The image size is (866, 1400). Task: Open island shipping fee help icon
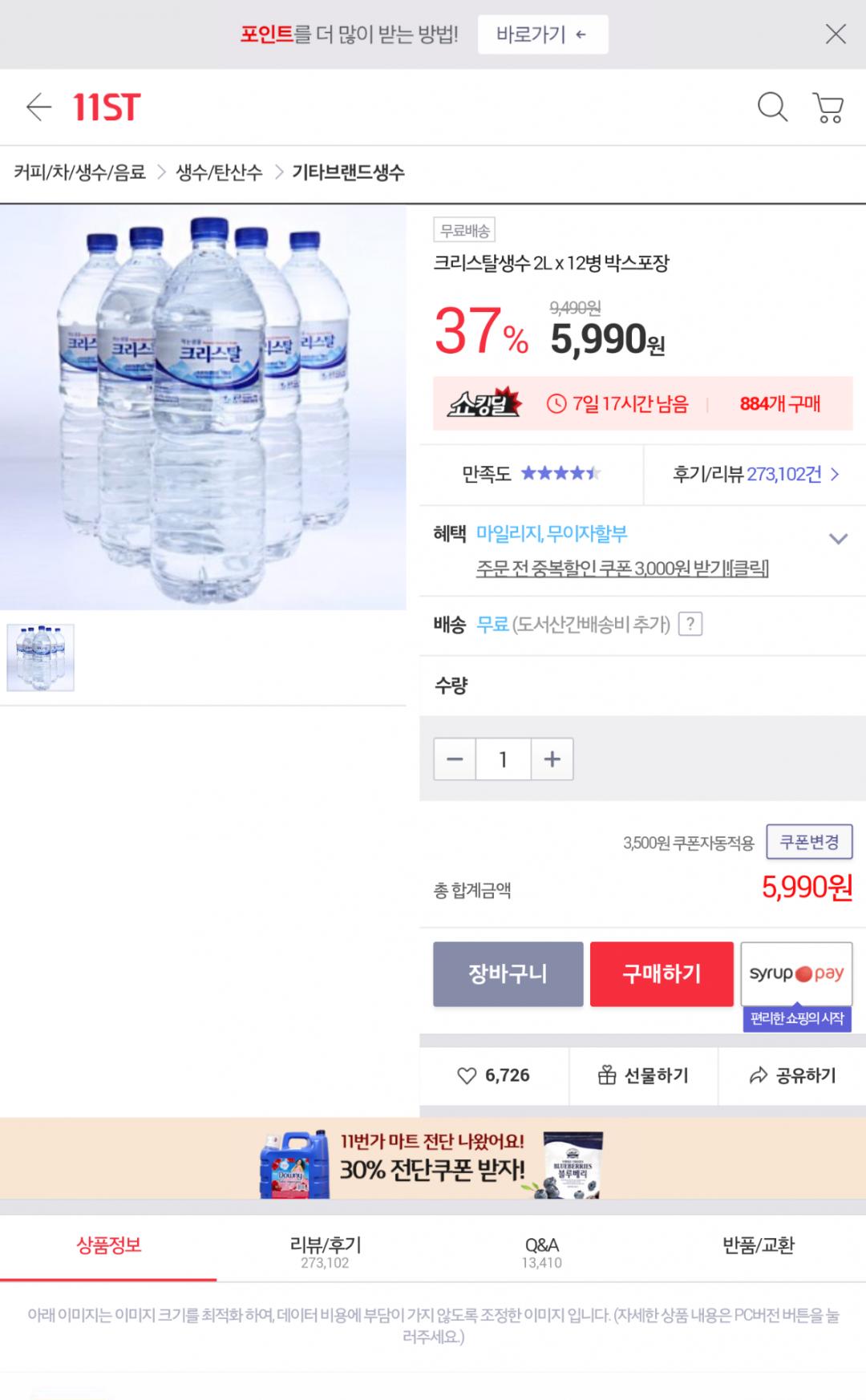tap(690, 624)
